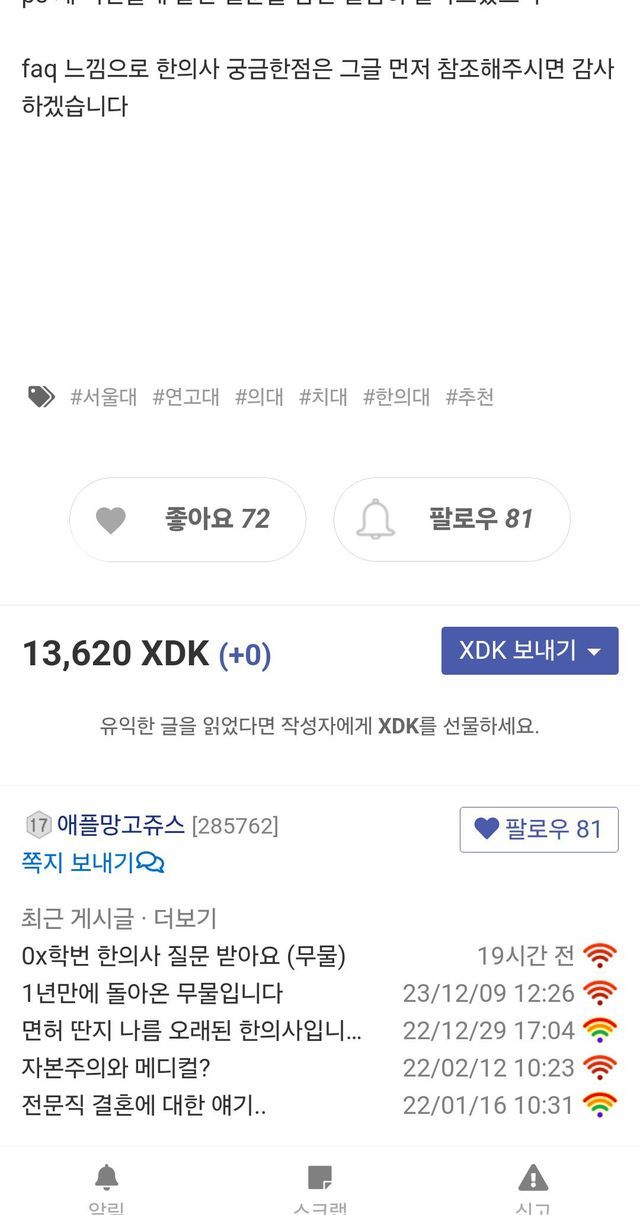Follow the post via bell 팔로우 81 button
640x1215 pixels.
point(452,519)
